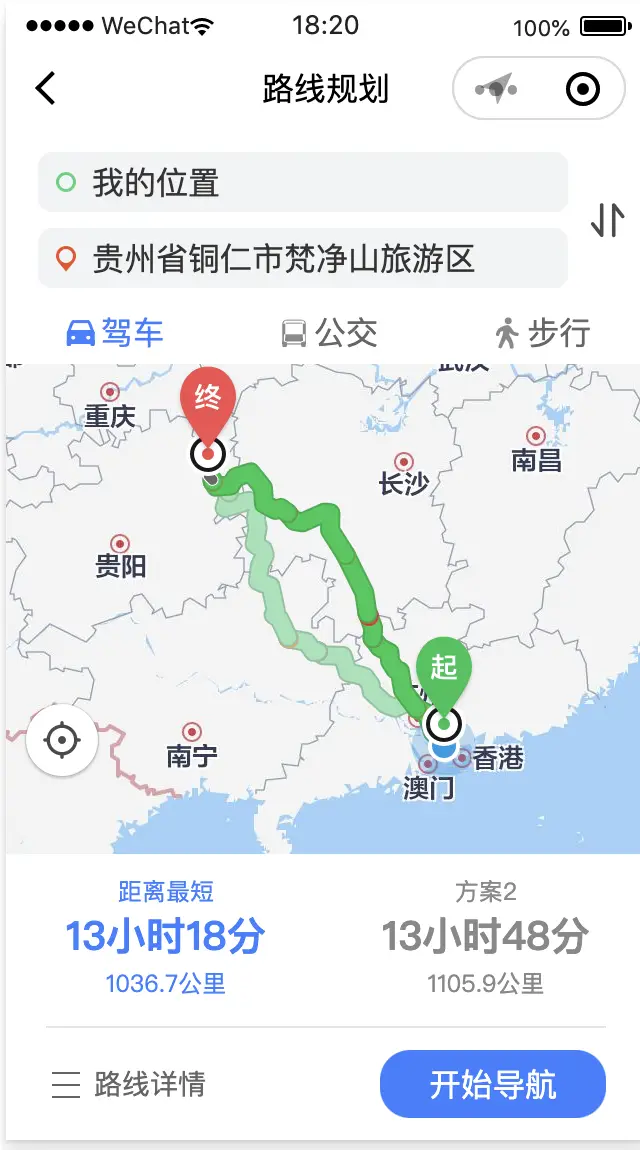Recenter map on my location
This screenshot has height=1150, width=640.
(62, 741)
